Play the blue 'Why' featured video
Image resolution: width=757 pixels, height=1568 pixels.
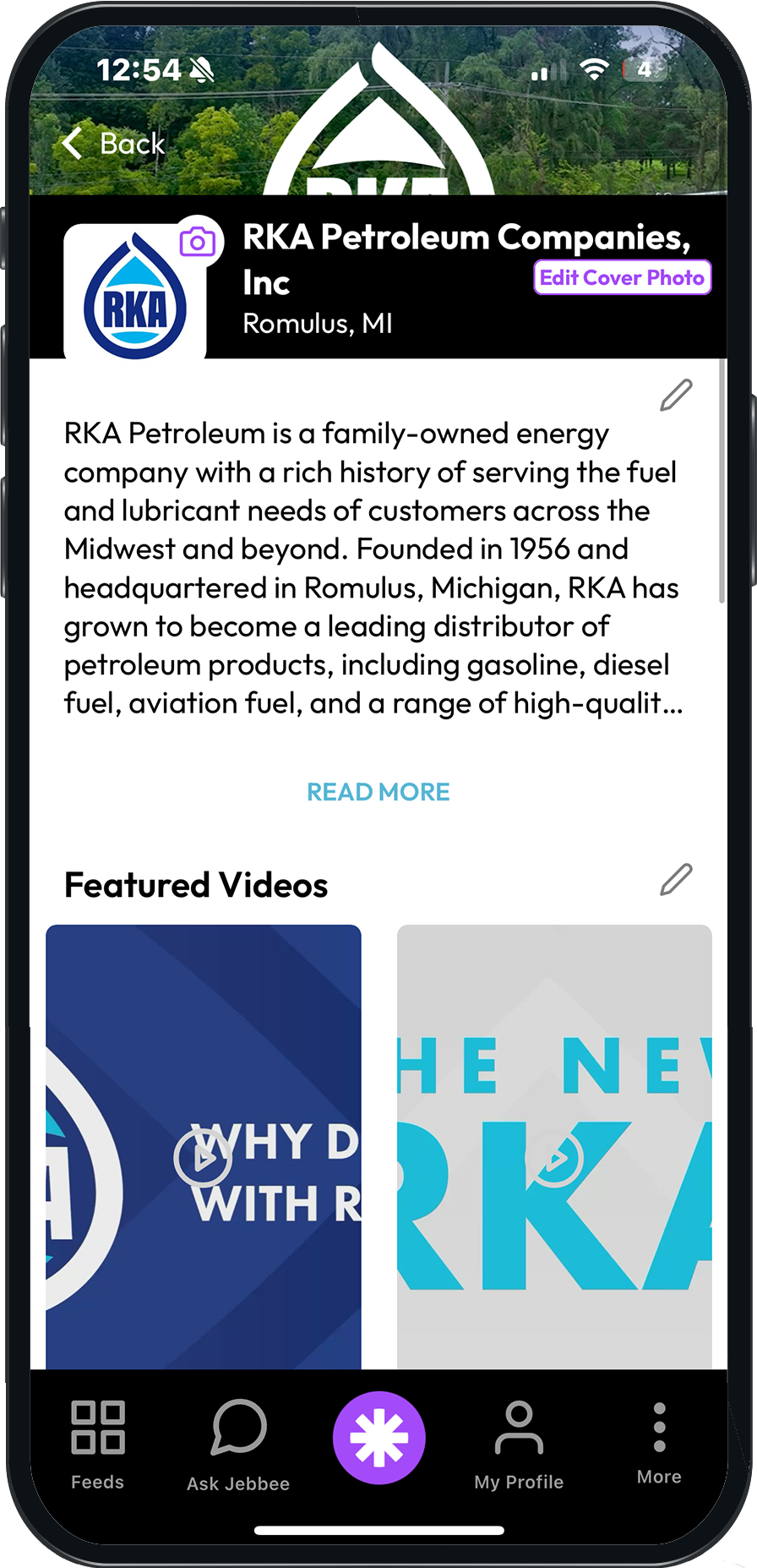203,1158
